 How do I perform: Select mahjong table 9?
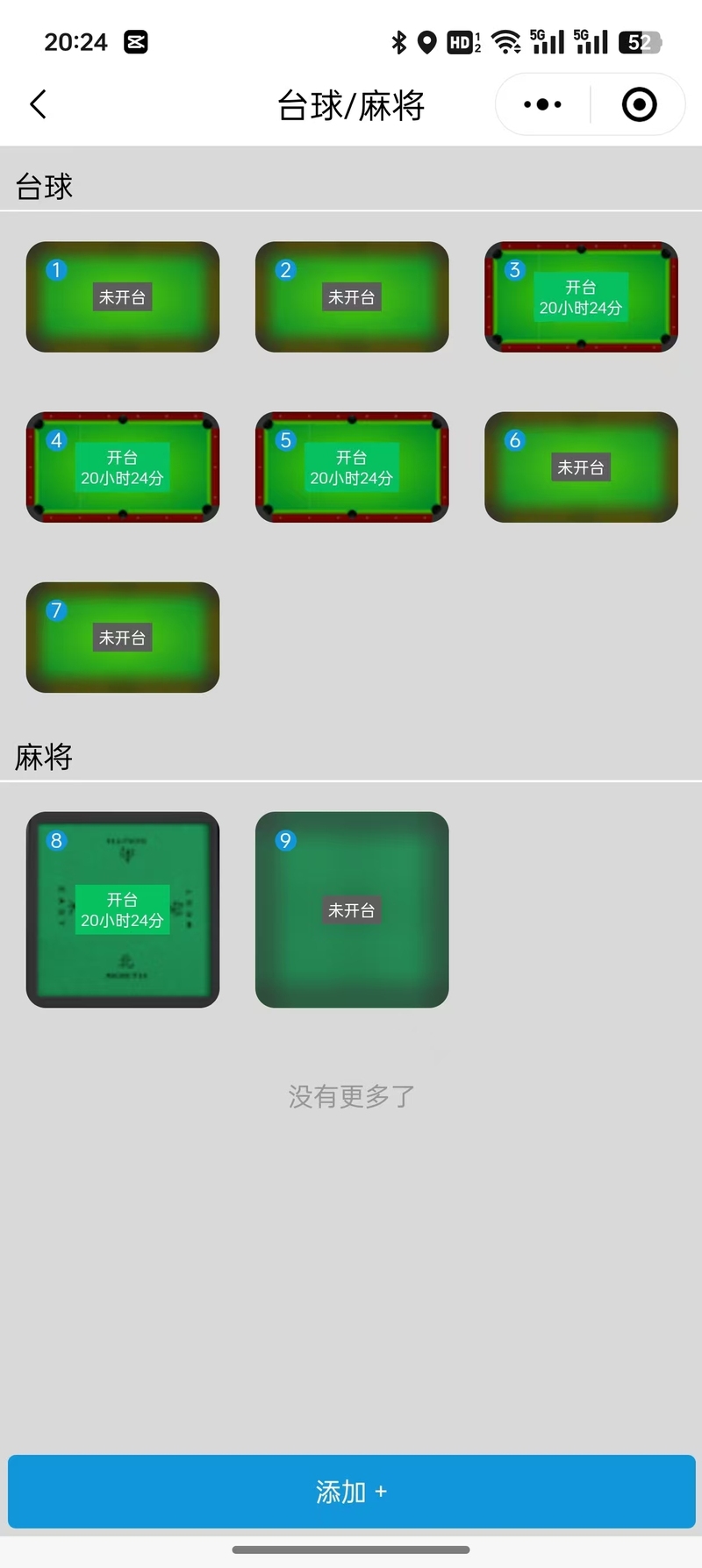tap(352, 909)
